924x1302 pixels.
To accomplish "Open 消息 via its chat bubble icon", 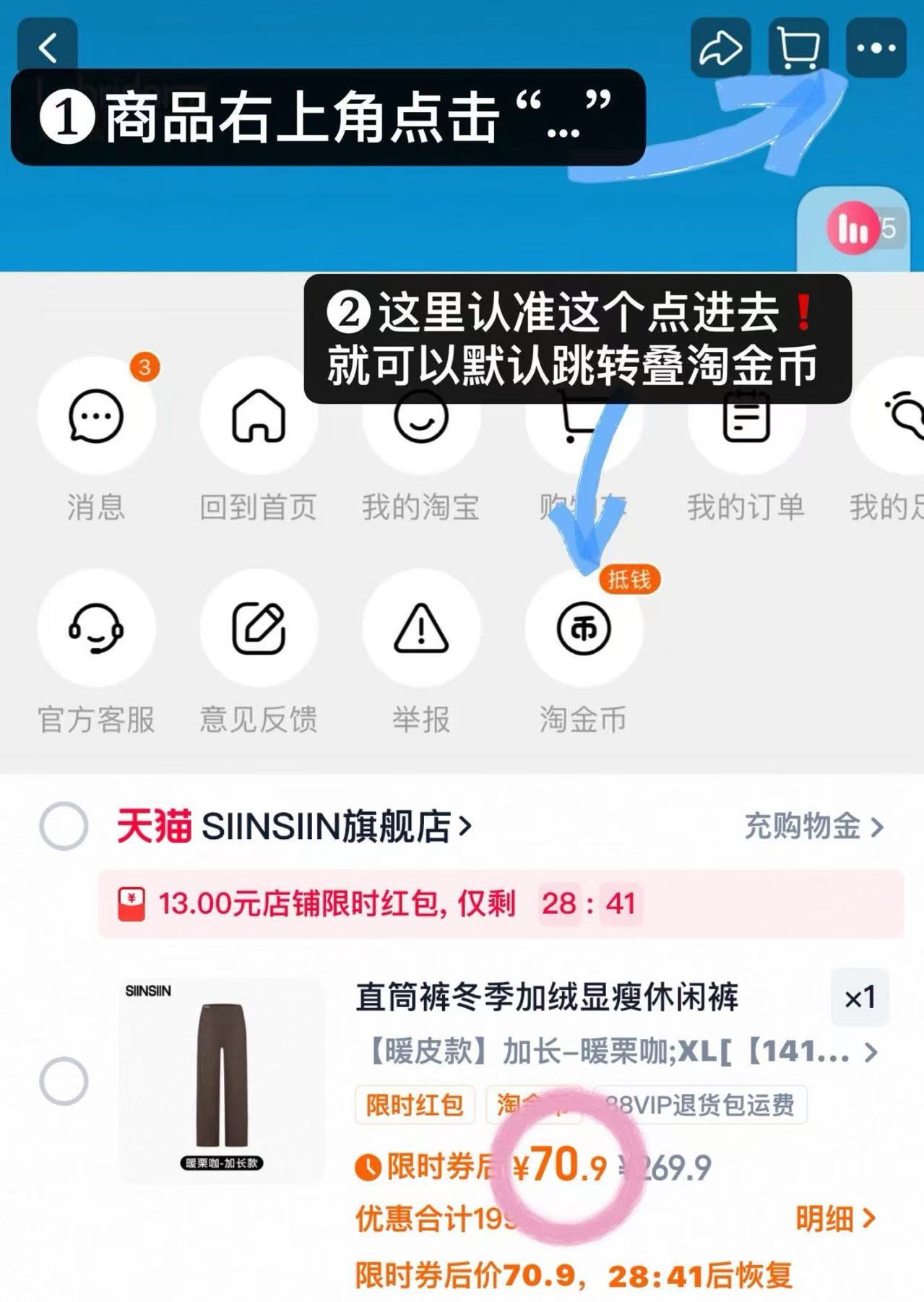I will pos(98,413).
